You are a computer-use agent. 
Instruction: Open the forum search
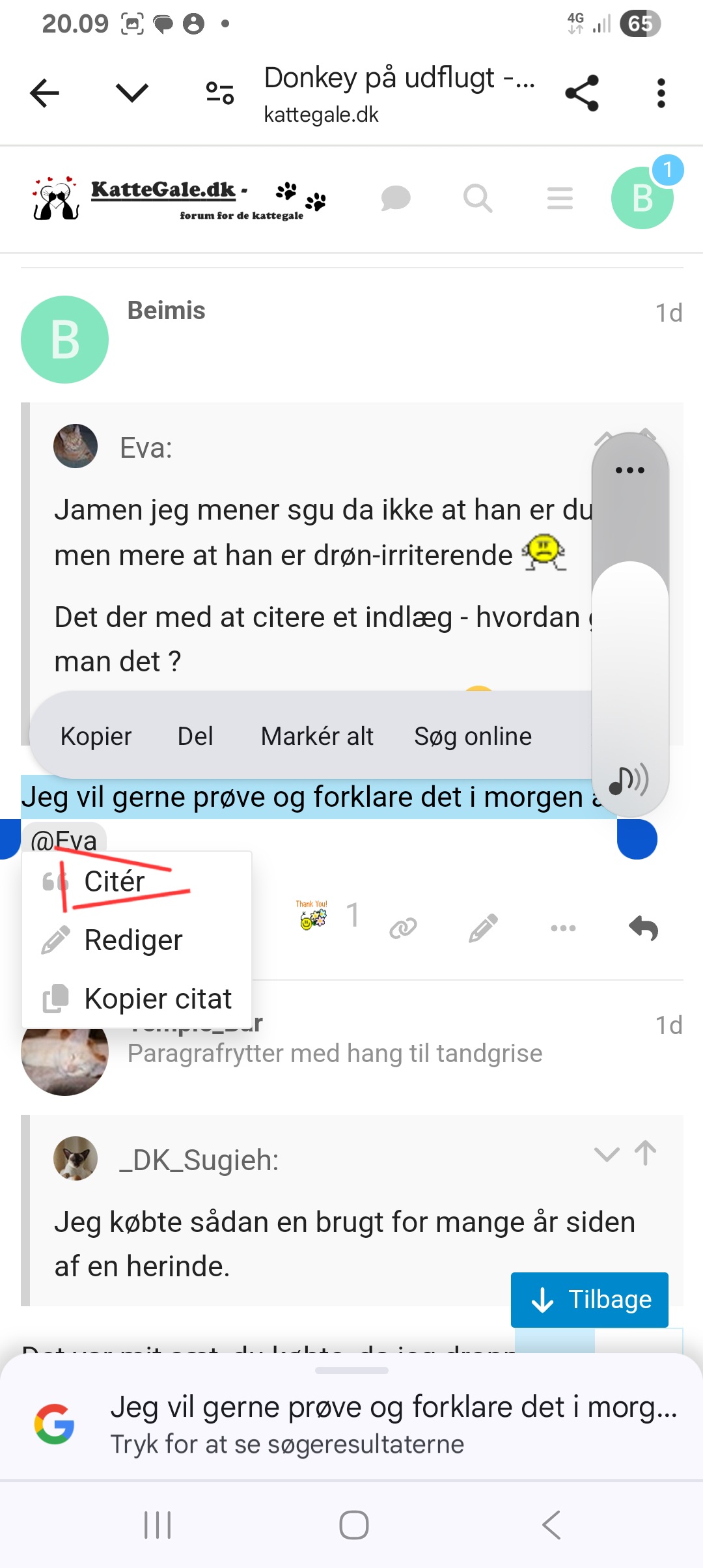478,198
